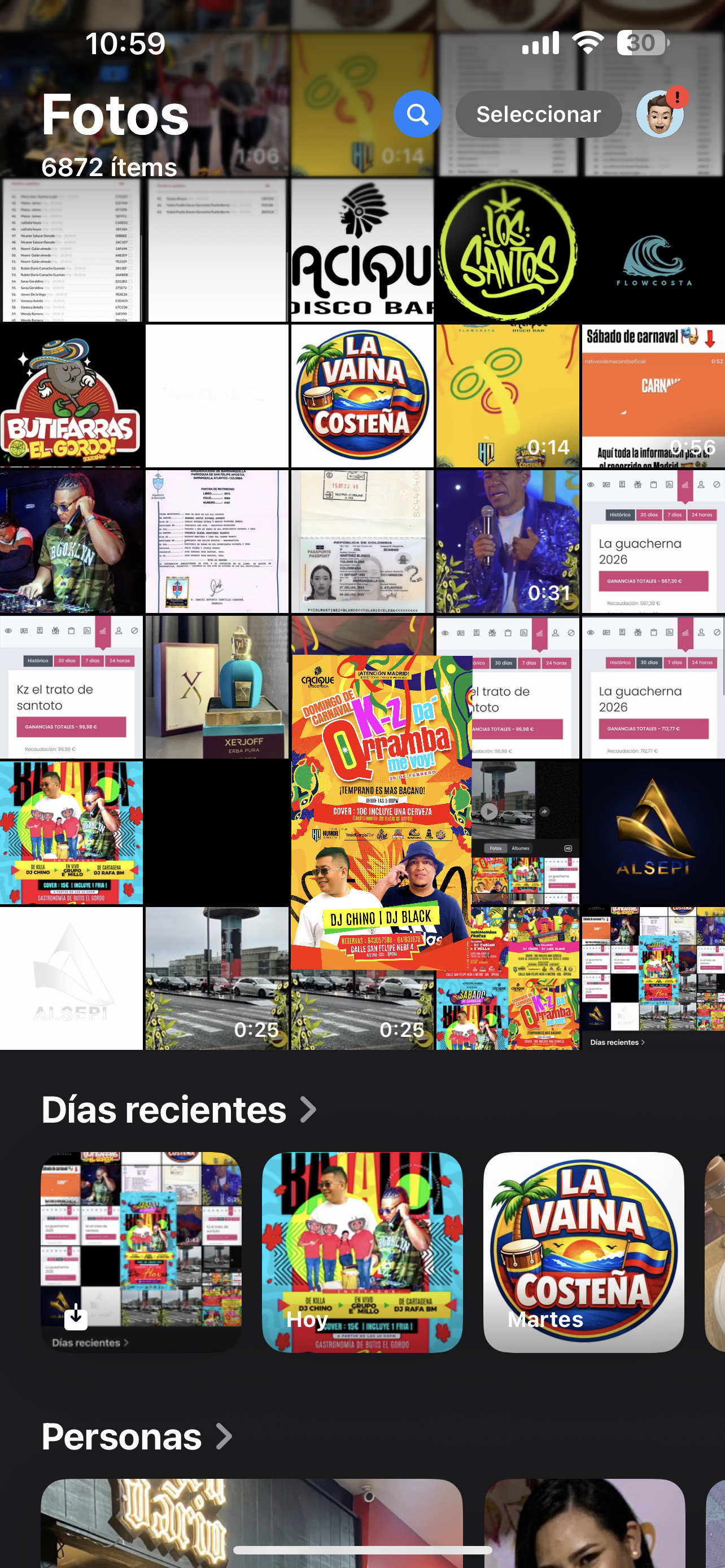Open the passport scan photo
The height and width of the screenshot is (1568, 725).
click(x=362, y=541)
